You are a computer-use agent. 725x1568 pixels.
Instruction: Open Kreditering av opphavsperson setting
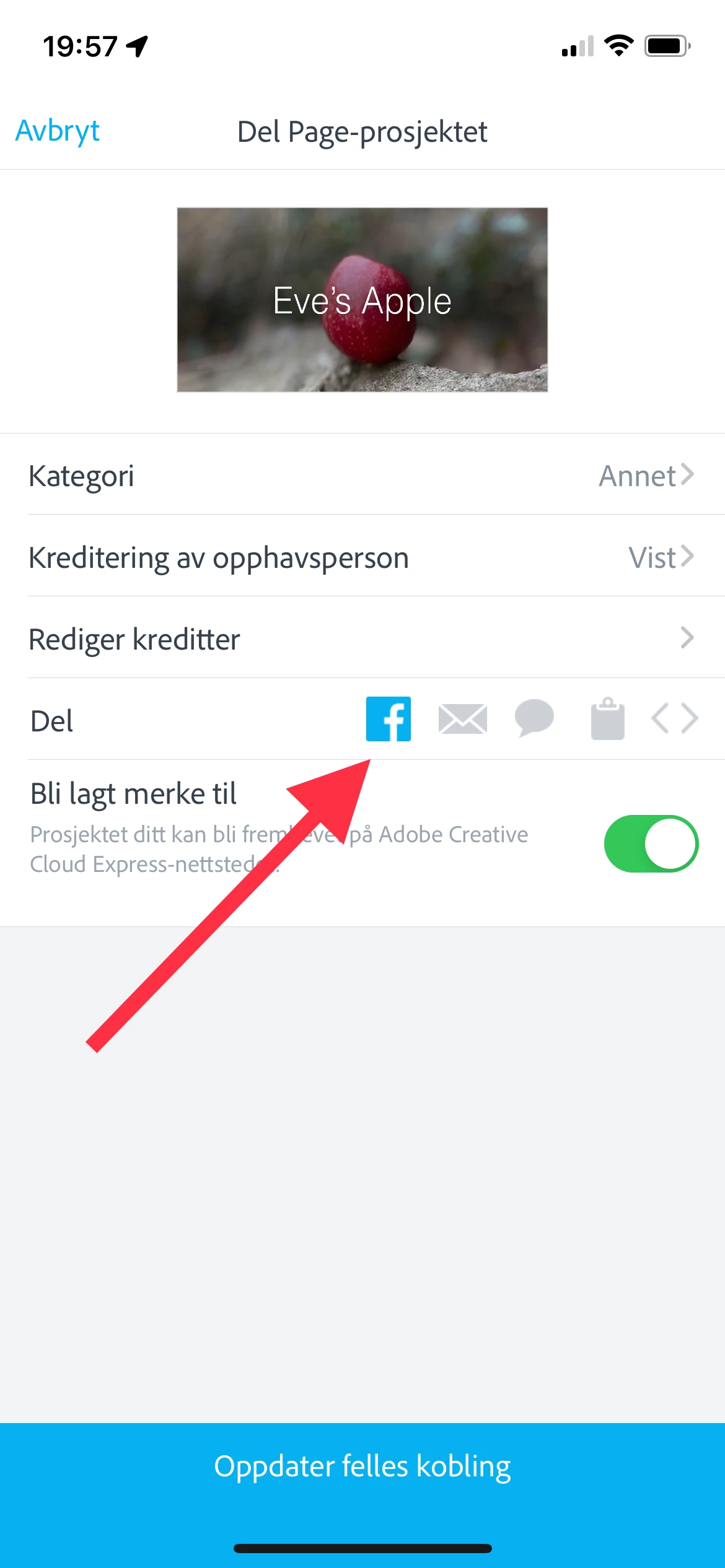(x=362, y=557)
